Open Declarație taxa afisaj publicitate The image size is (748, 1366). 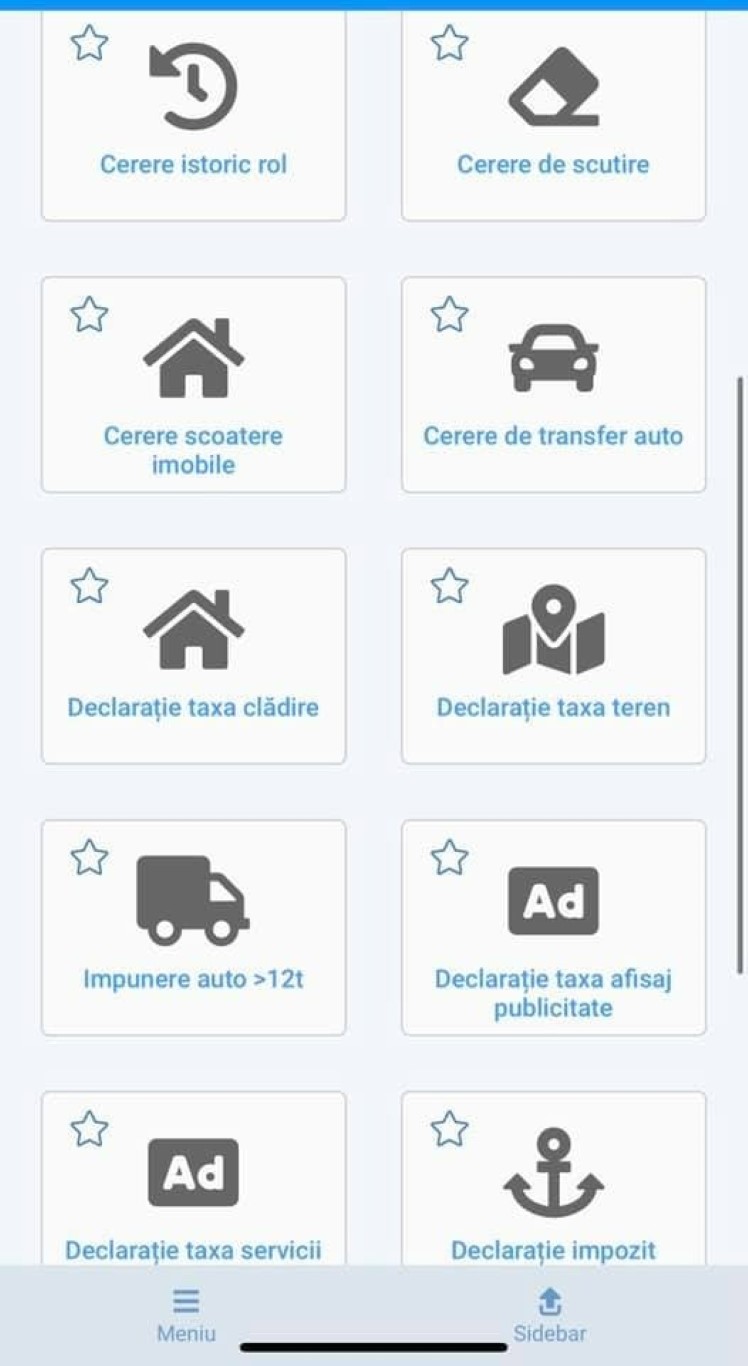point(553,928)
